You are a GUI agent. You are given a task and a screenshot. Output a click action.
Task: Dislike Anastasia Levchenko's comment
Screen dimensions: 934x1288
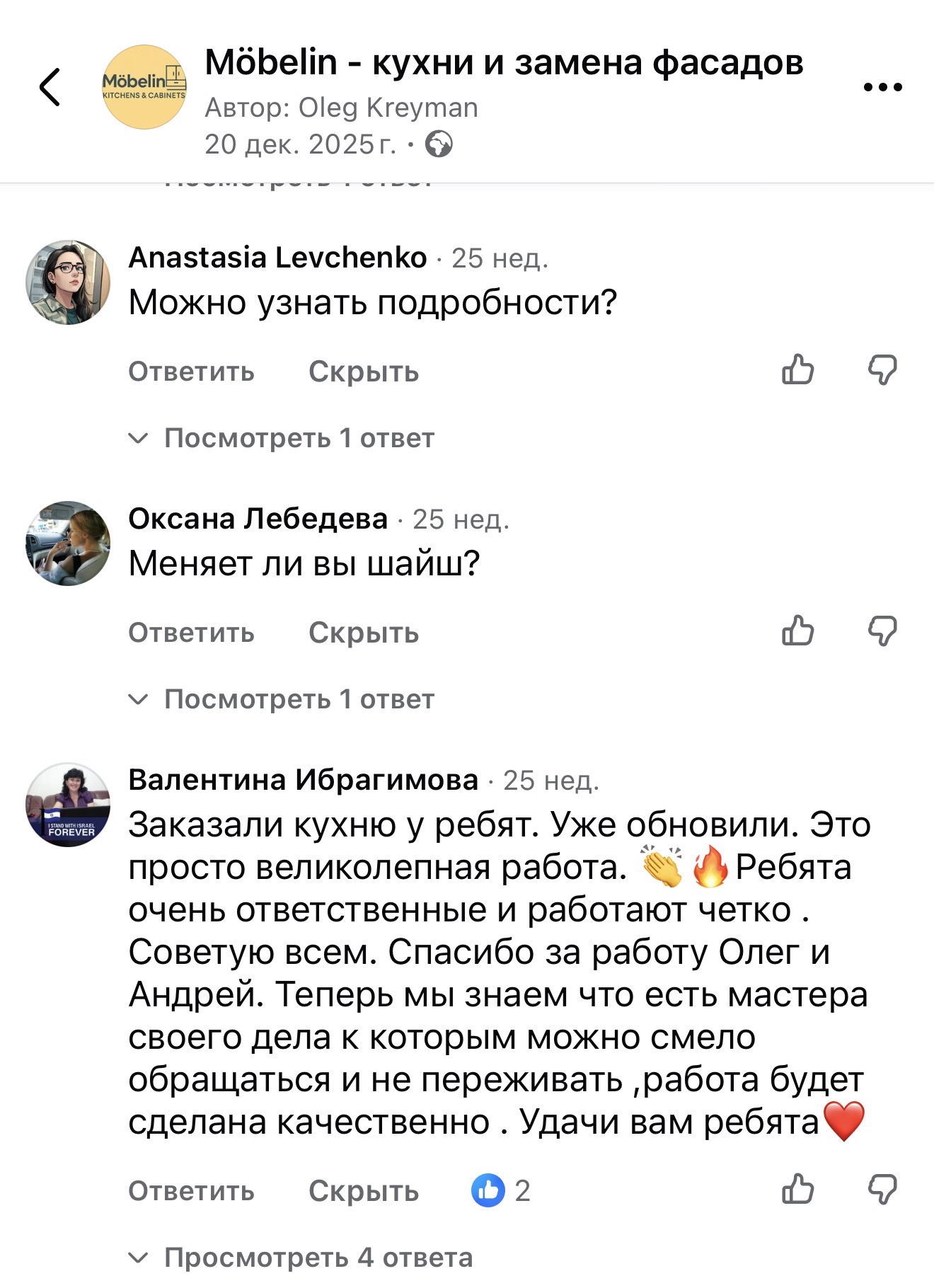click(x=882, y=369)
